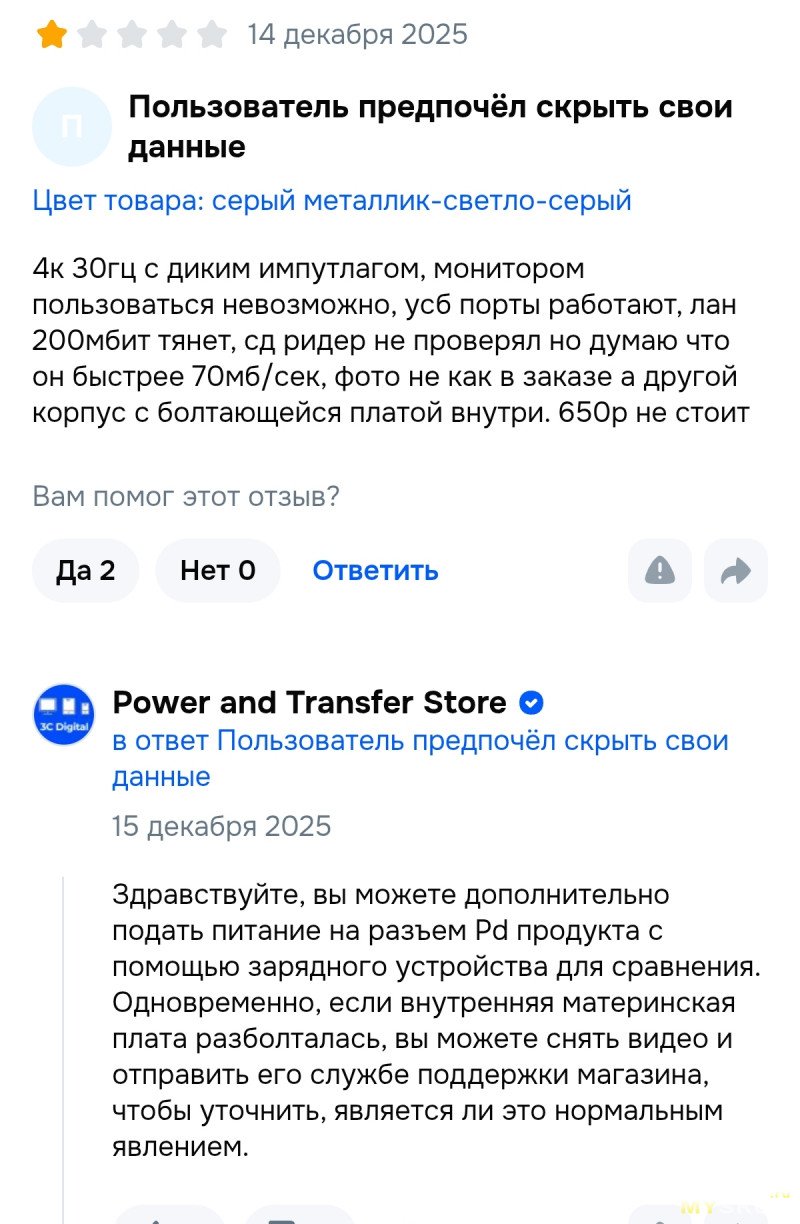Viewport: 800px width, 1224px height.
Task: Report the review with the warning icon
Action: [x=660, y=571]
